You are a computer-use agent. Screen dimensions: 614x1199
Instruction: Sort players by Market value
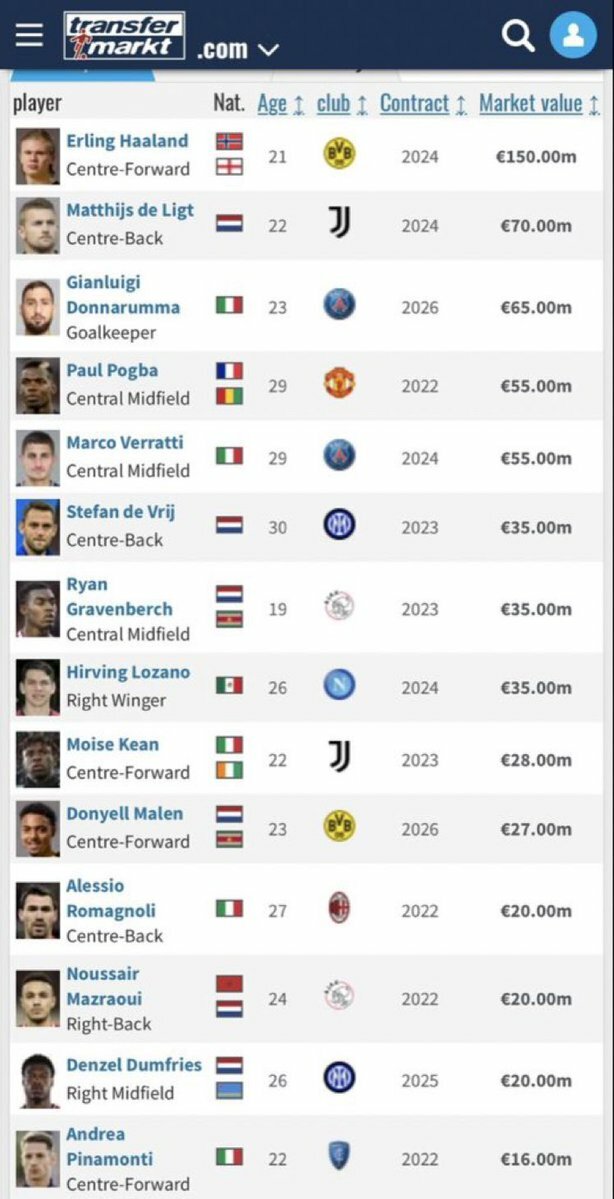[x=539, y=103]
